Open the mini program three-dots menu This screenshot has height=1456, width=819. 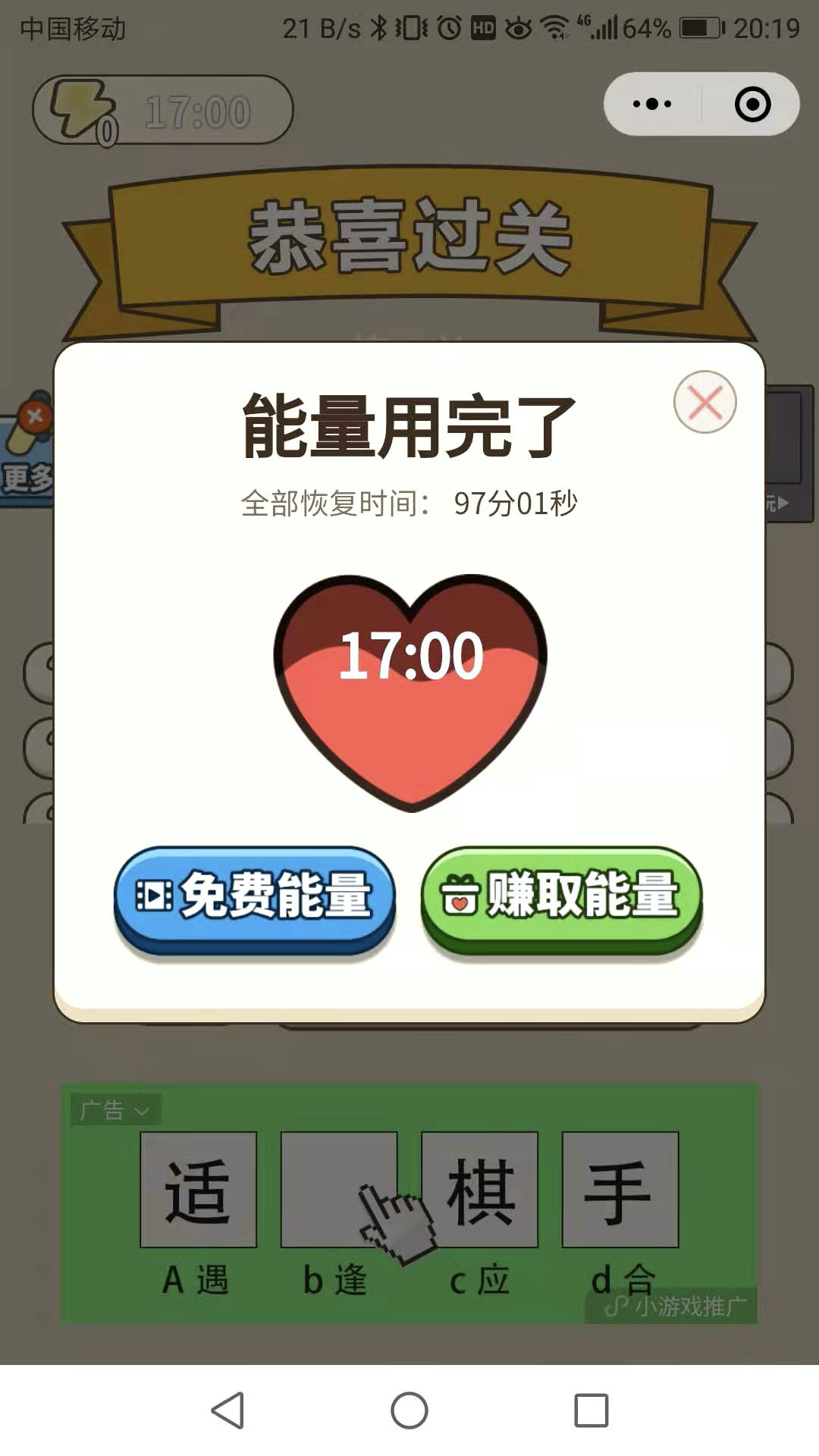(652, 104)
